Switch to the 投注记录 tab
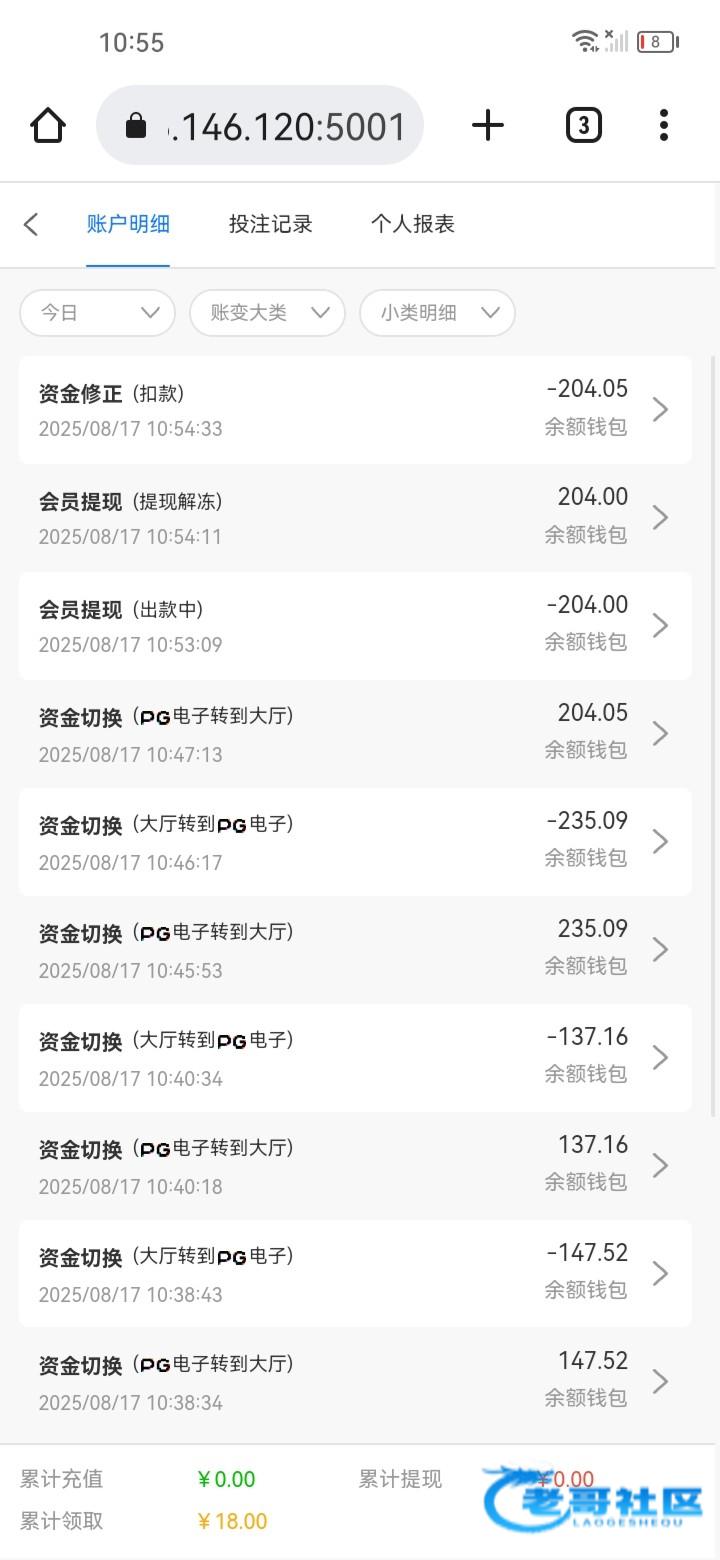The image size is (720, 1560). (x=270, y=224)
